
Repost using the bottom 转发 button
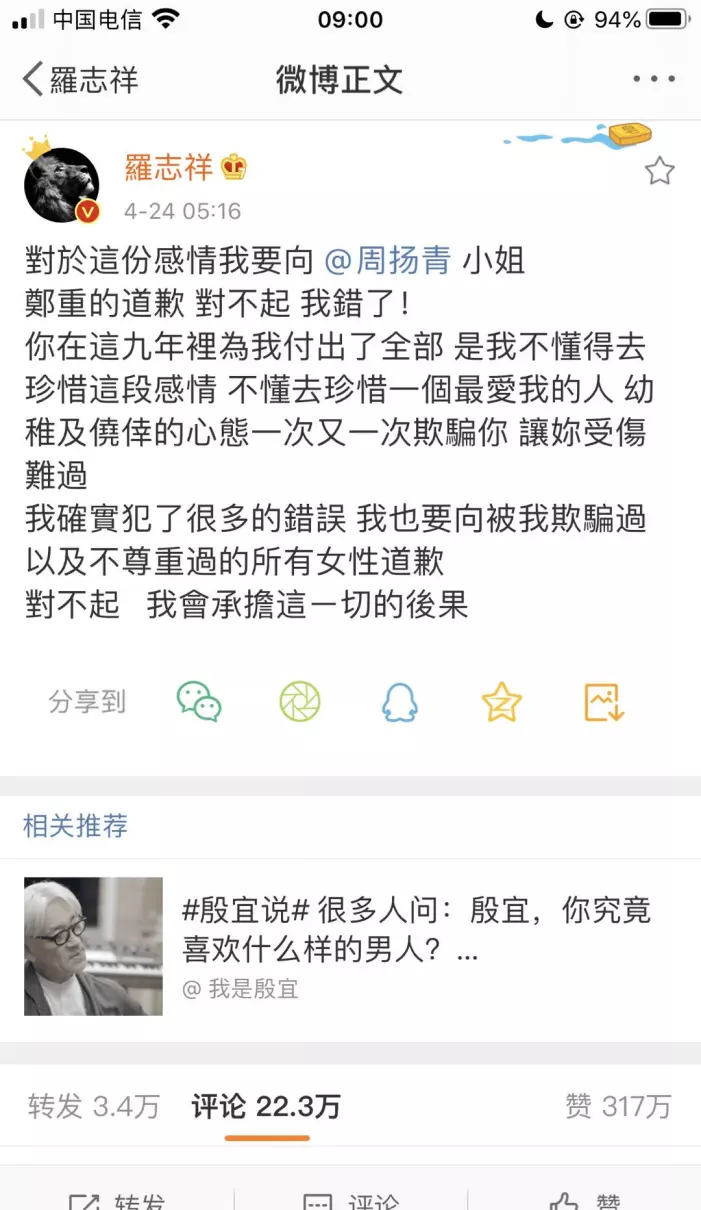coord(117,1198)
